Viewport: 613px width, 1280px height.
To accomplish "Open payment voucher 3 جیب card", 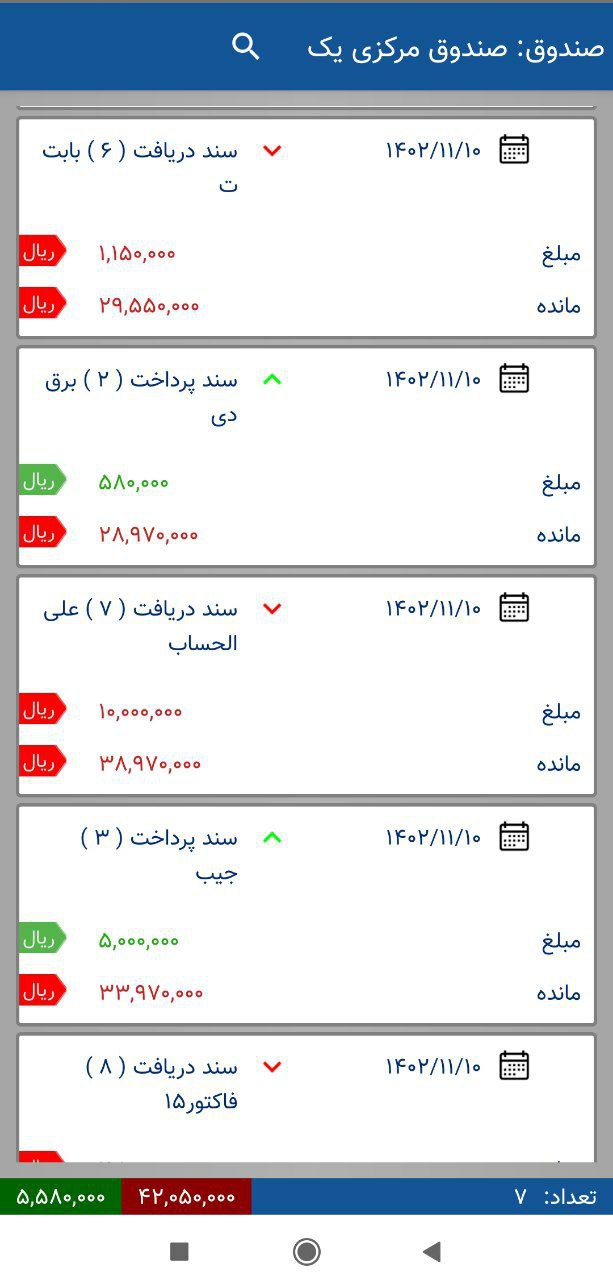I will 306,914.
